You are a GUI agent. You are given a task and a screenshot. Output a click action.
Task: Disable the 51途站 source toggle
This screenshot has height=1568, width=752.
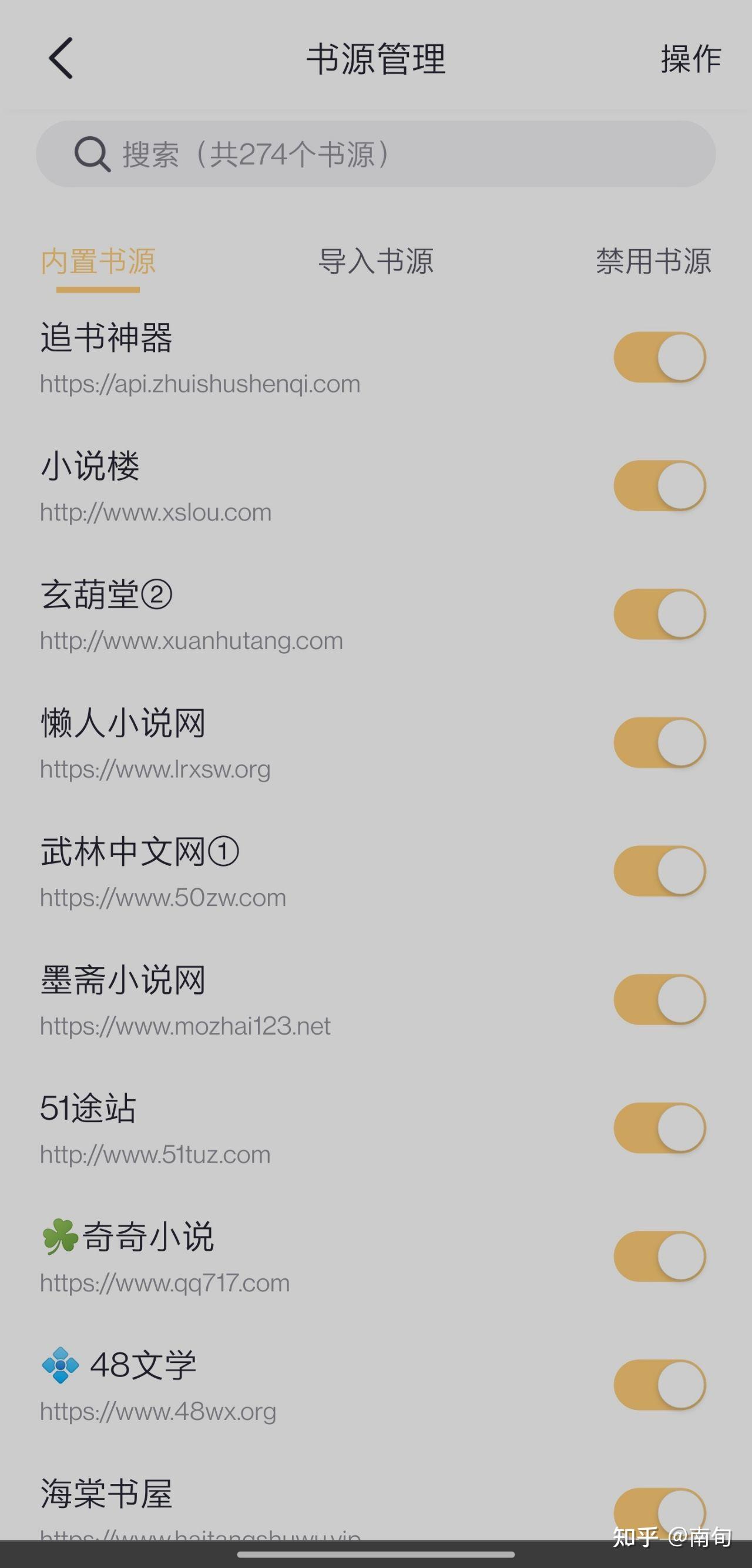659,1128
